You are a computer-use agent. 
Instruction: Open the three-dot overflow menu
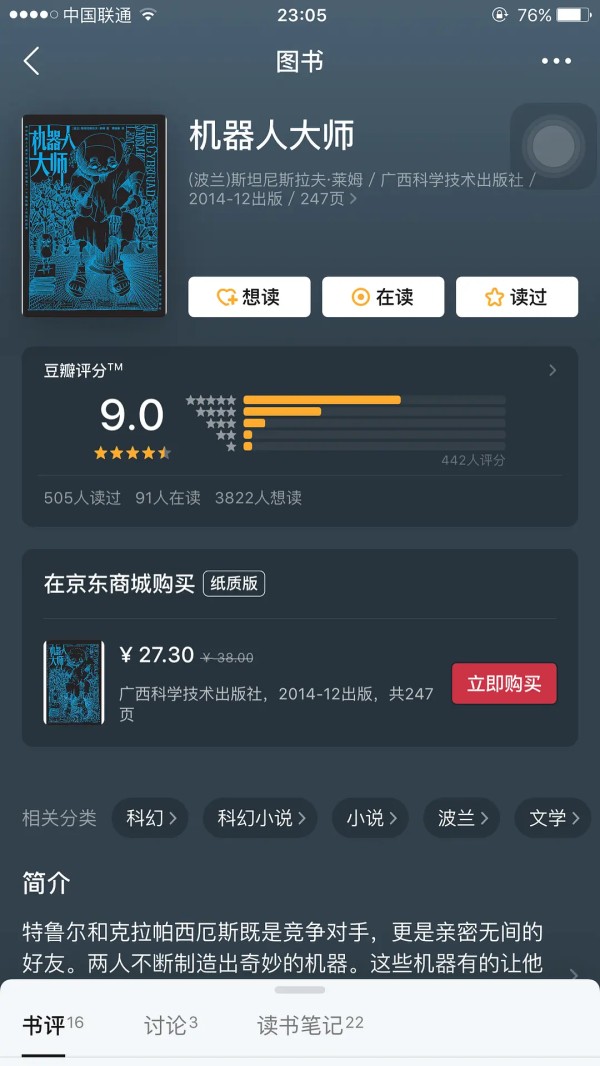[x=556, y=61]
